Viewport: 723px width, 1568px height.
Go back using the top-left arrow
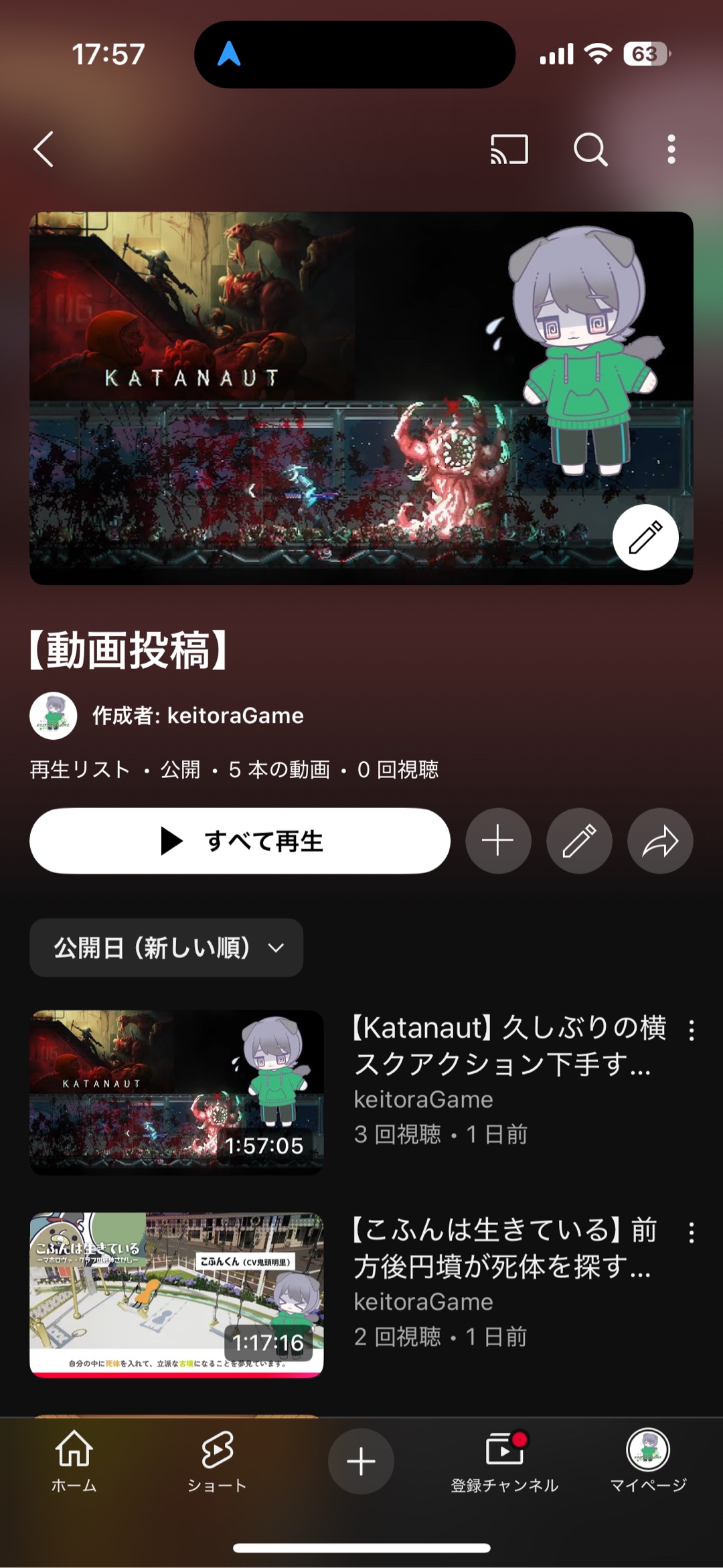(x=44, y=149)
